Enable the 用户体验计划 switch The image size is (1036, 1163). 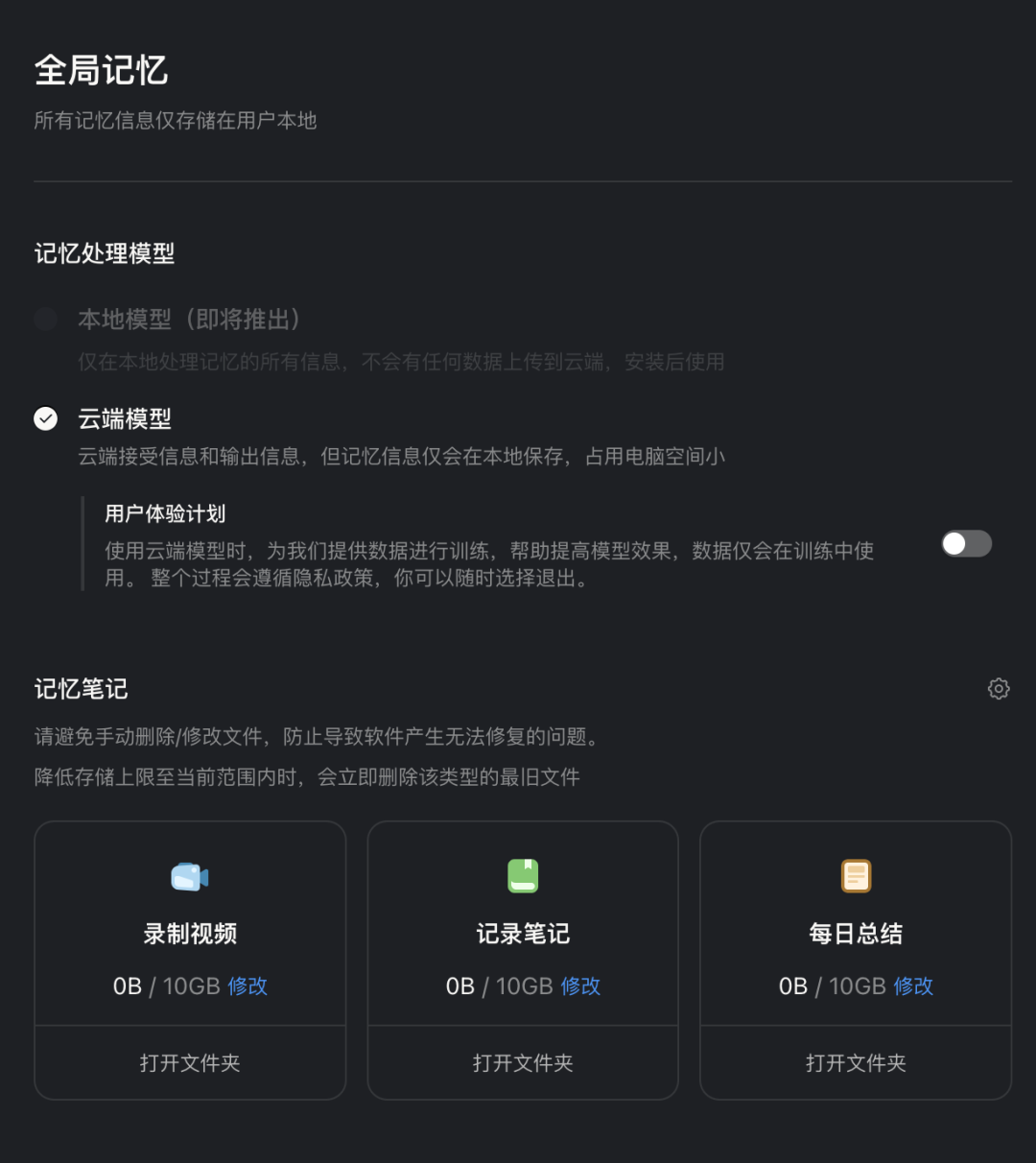point(966,544)
